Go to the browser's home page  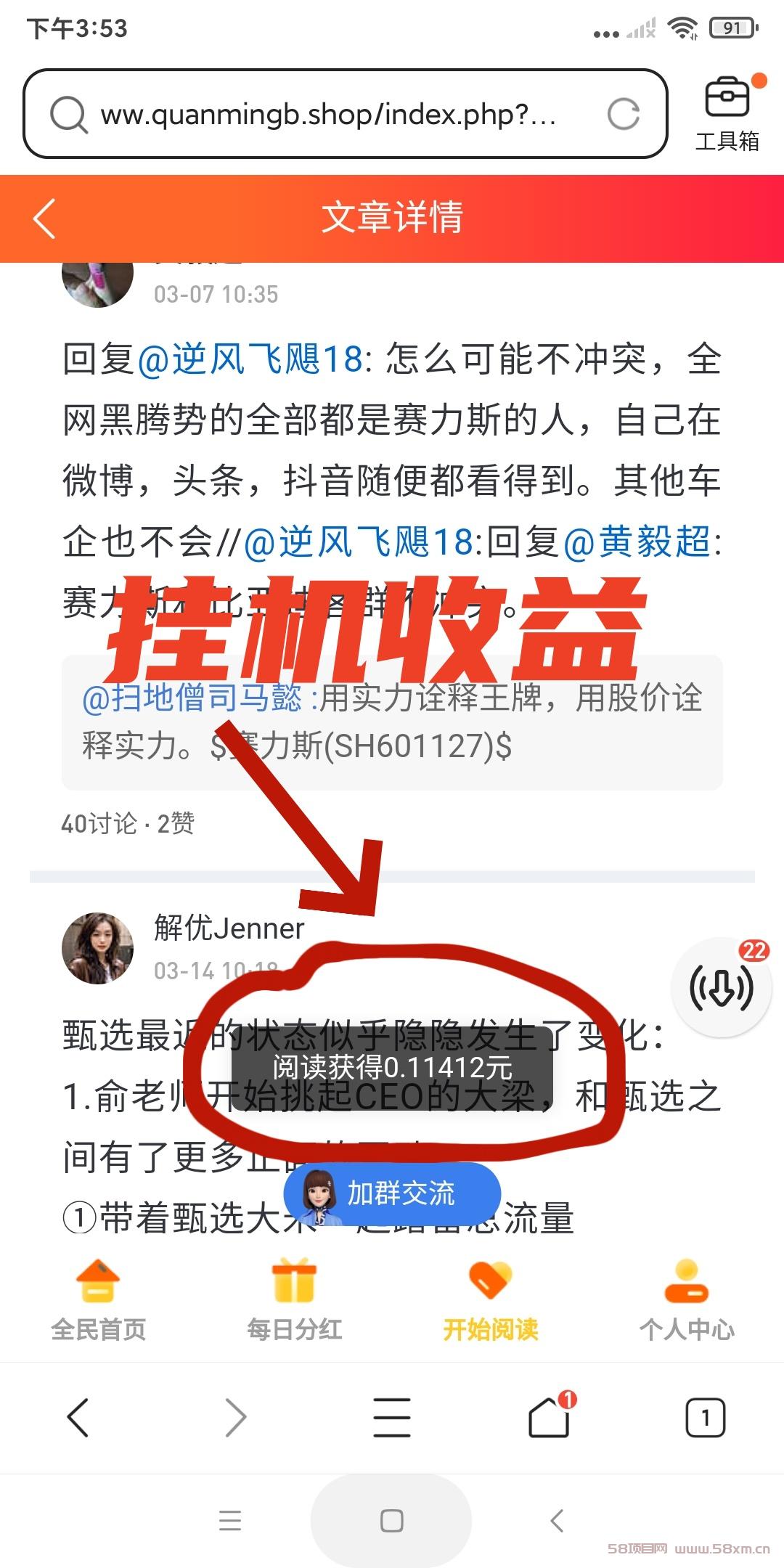click(550, 1416)
